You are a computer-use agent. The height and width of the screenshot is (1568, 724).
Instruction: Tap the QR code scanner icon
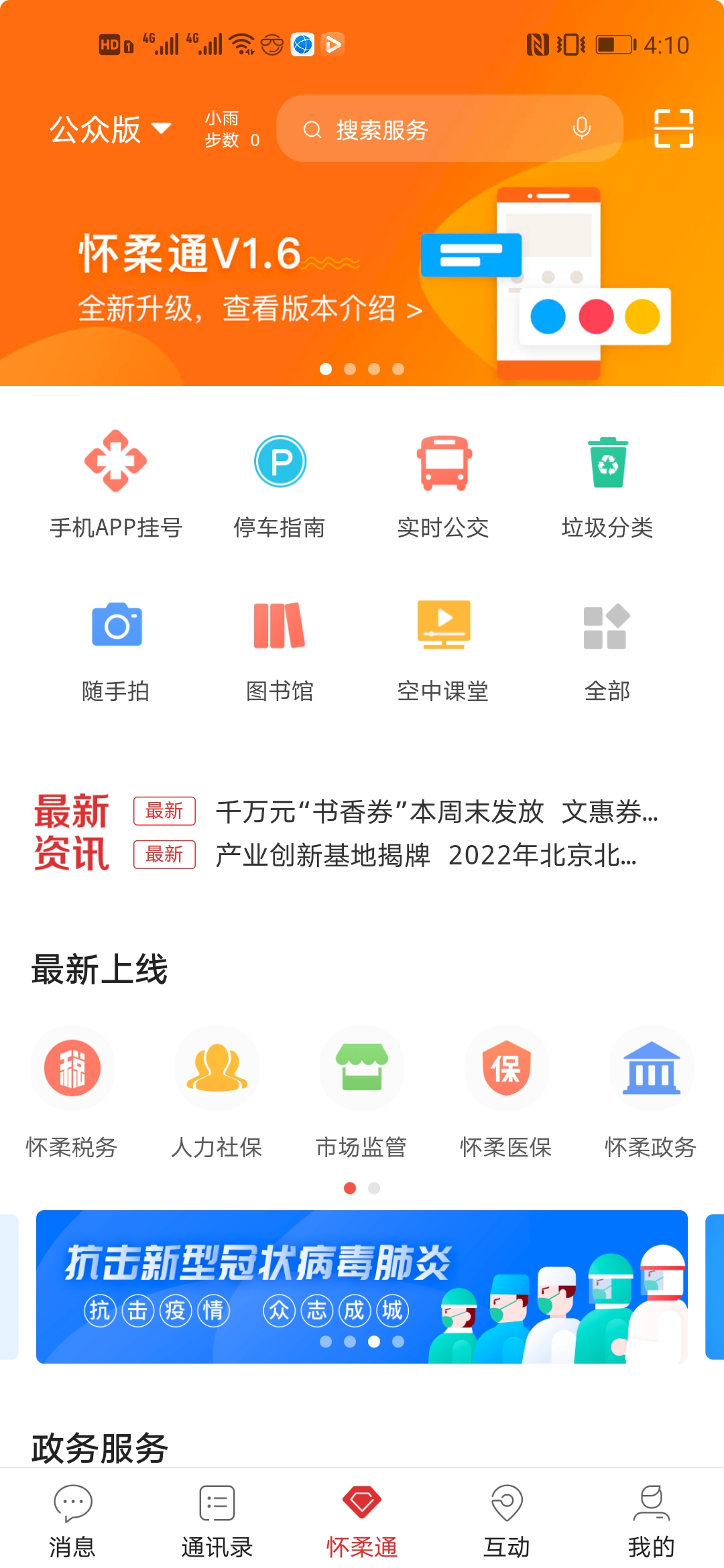point(674,131)
